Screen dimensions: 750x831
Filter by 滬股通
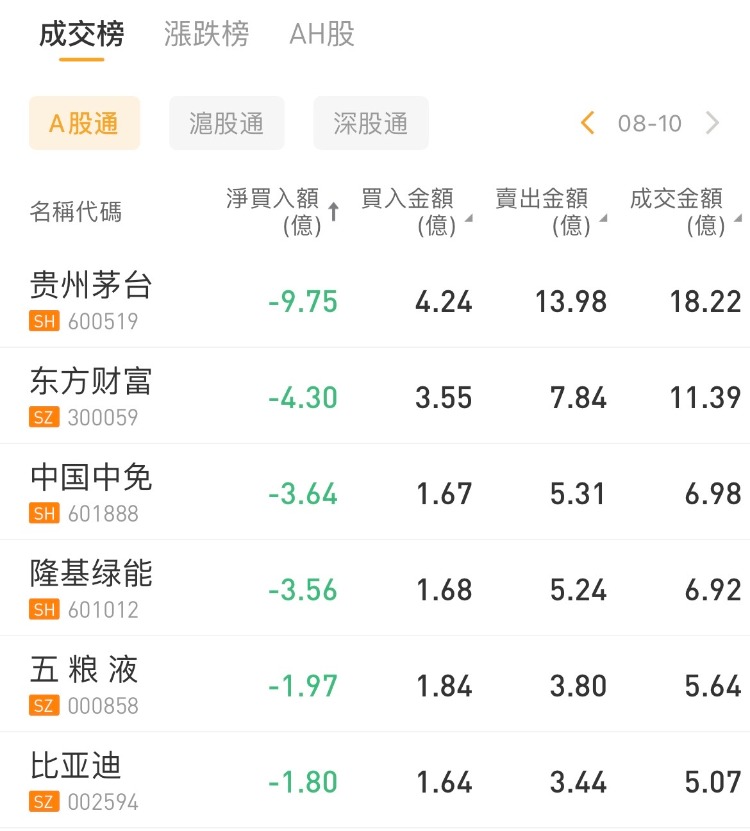click(x=227, y=123)
